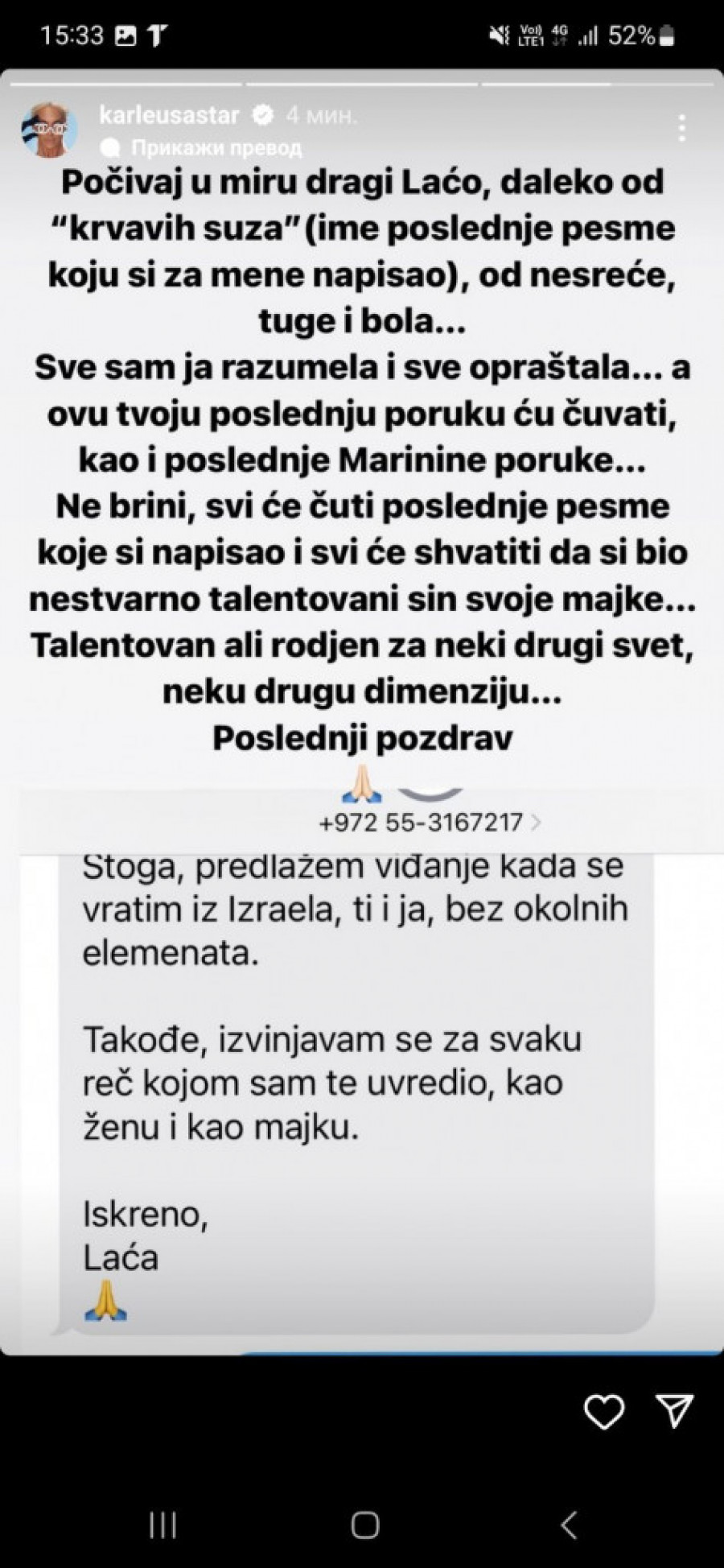Open karleusastar's profile picture
Image resolution: width=724 pixels, height=1568 pixels.
(50, 130)
